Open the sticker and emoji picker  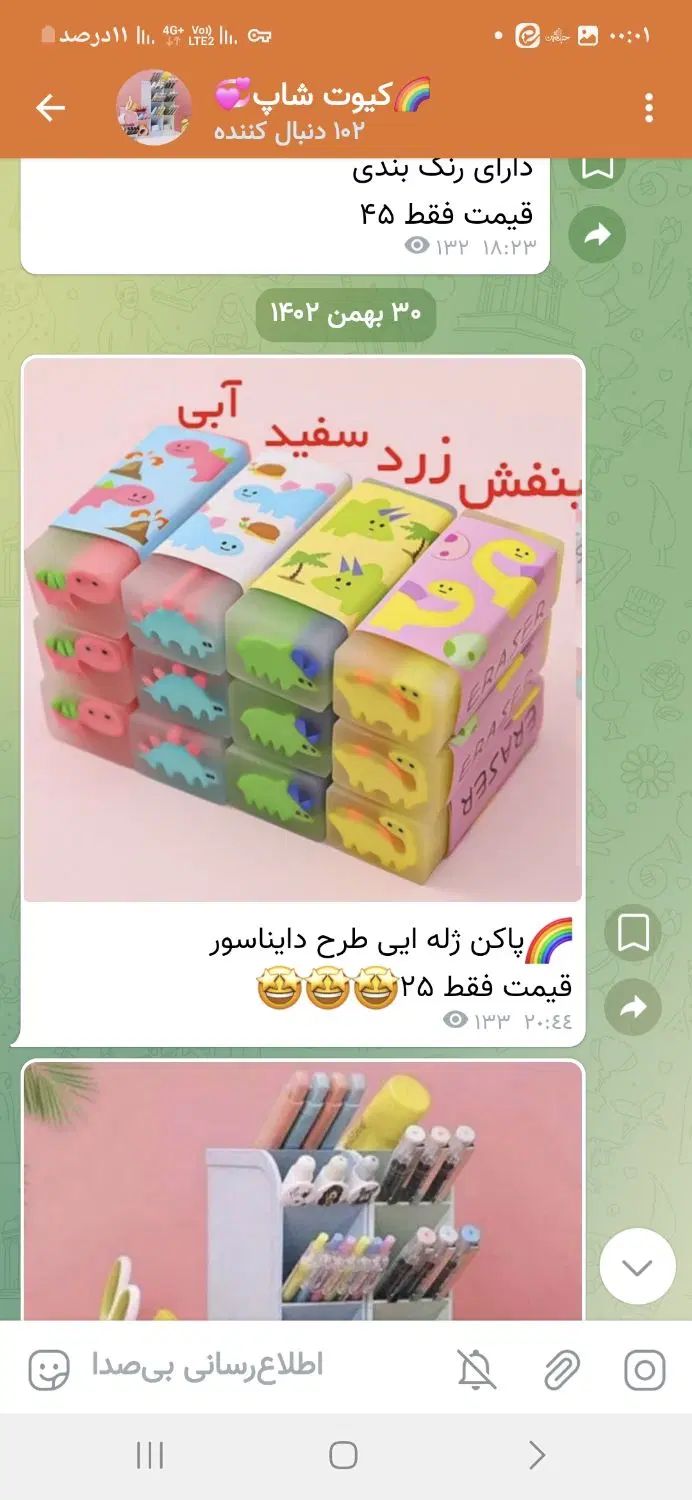point(49,1369)
